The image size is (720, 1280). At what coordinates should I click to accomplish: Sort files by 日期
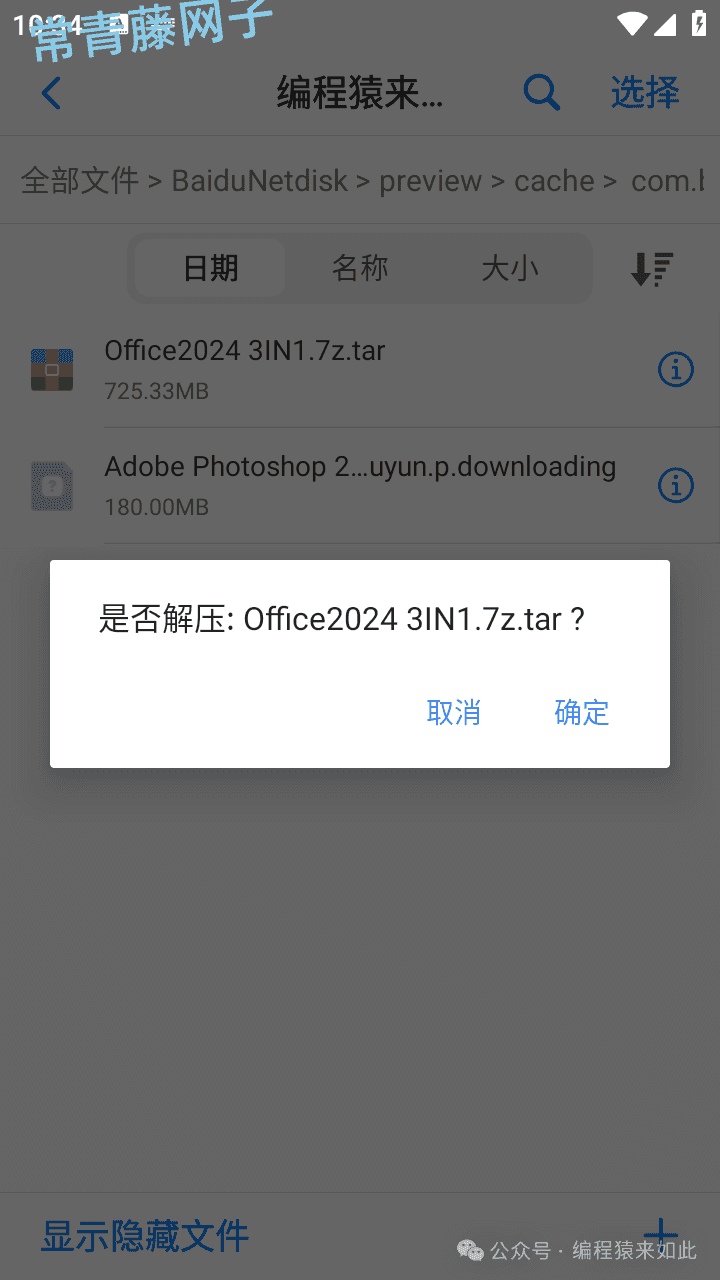211,268
